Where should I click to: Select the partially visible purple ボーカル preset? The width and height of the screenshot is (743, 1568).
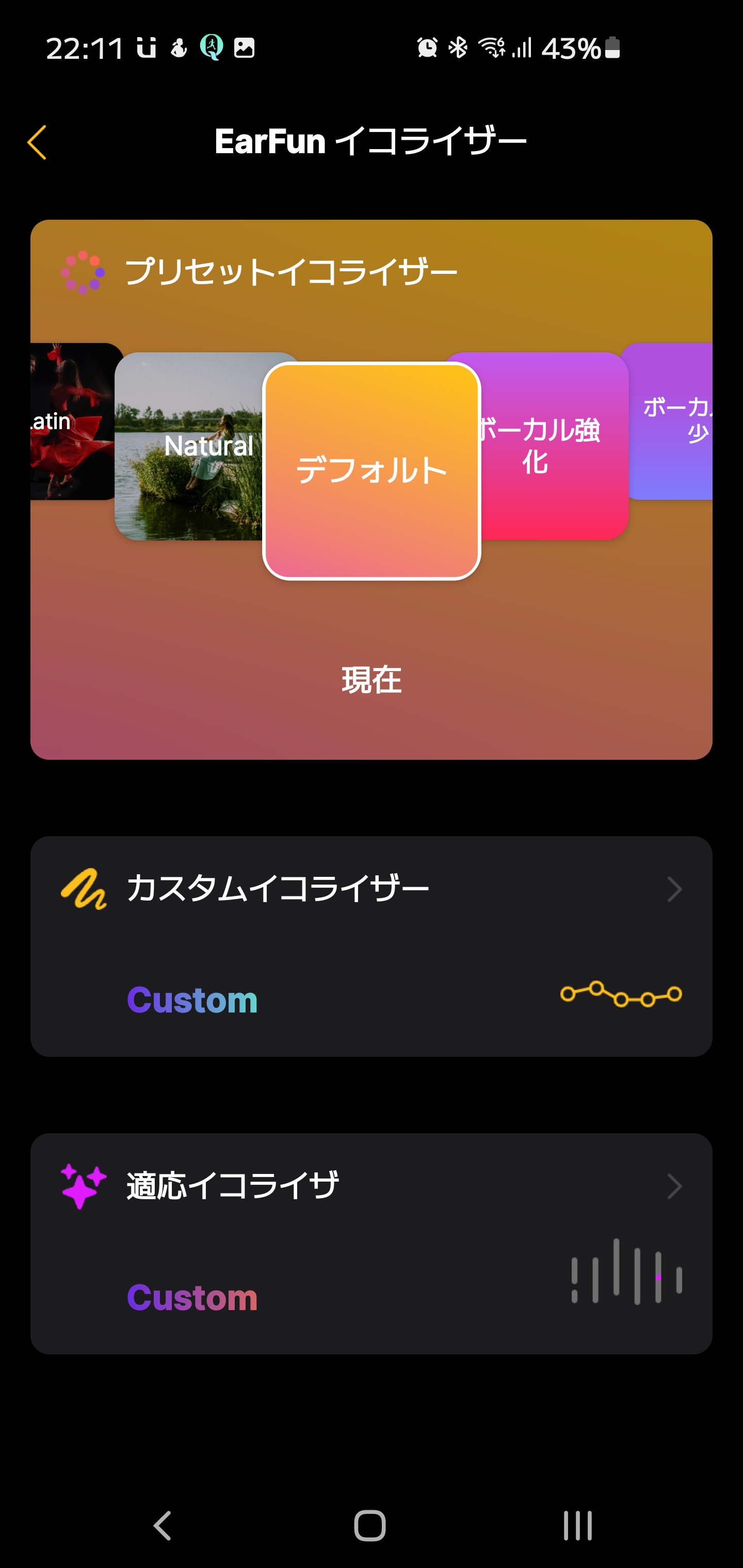(x=673, y=421)
